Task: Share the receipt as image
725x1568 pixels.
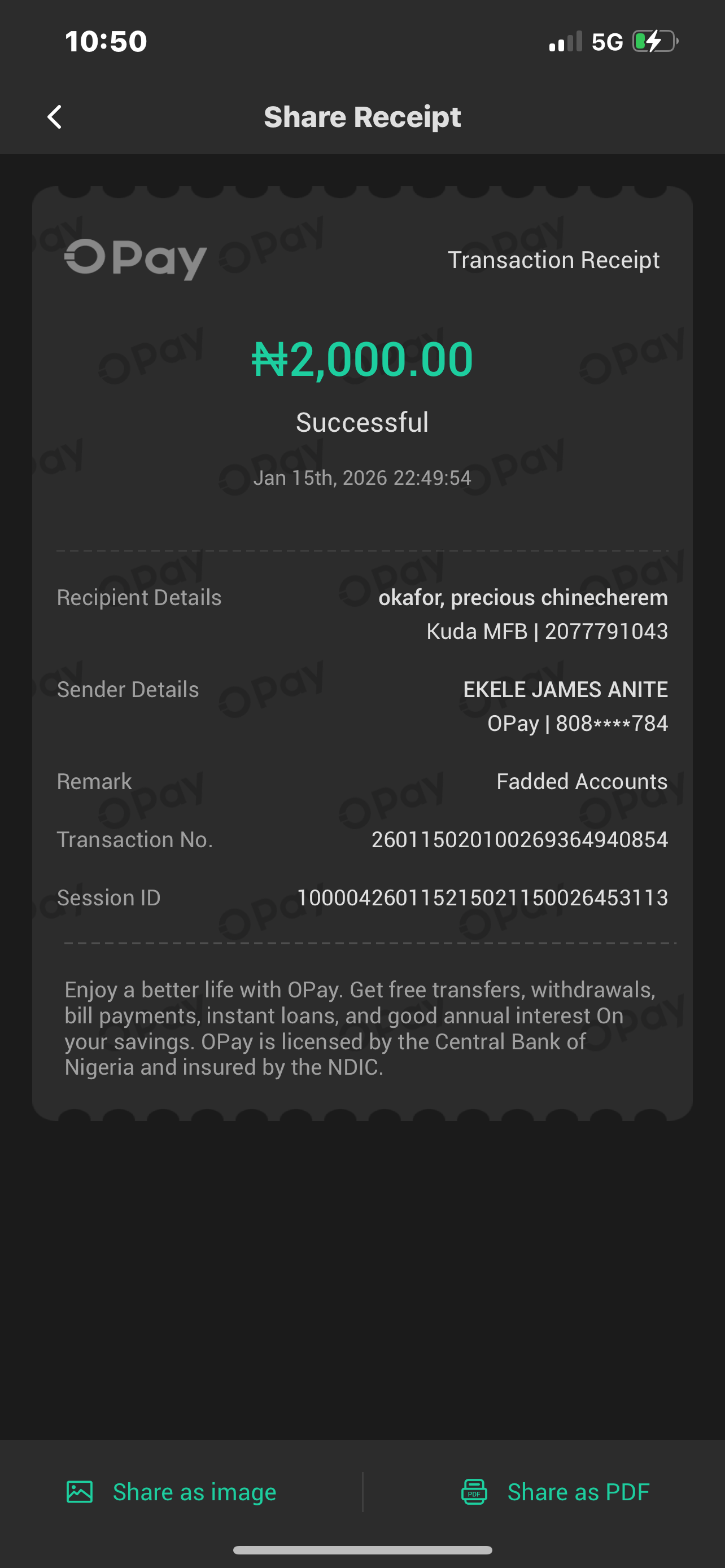Action: [x=172, y=1492]
